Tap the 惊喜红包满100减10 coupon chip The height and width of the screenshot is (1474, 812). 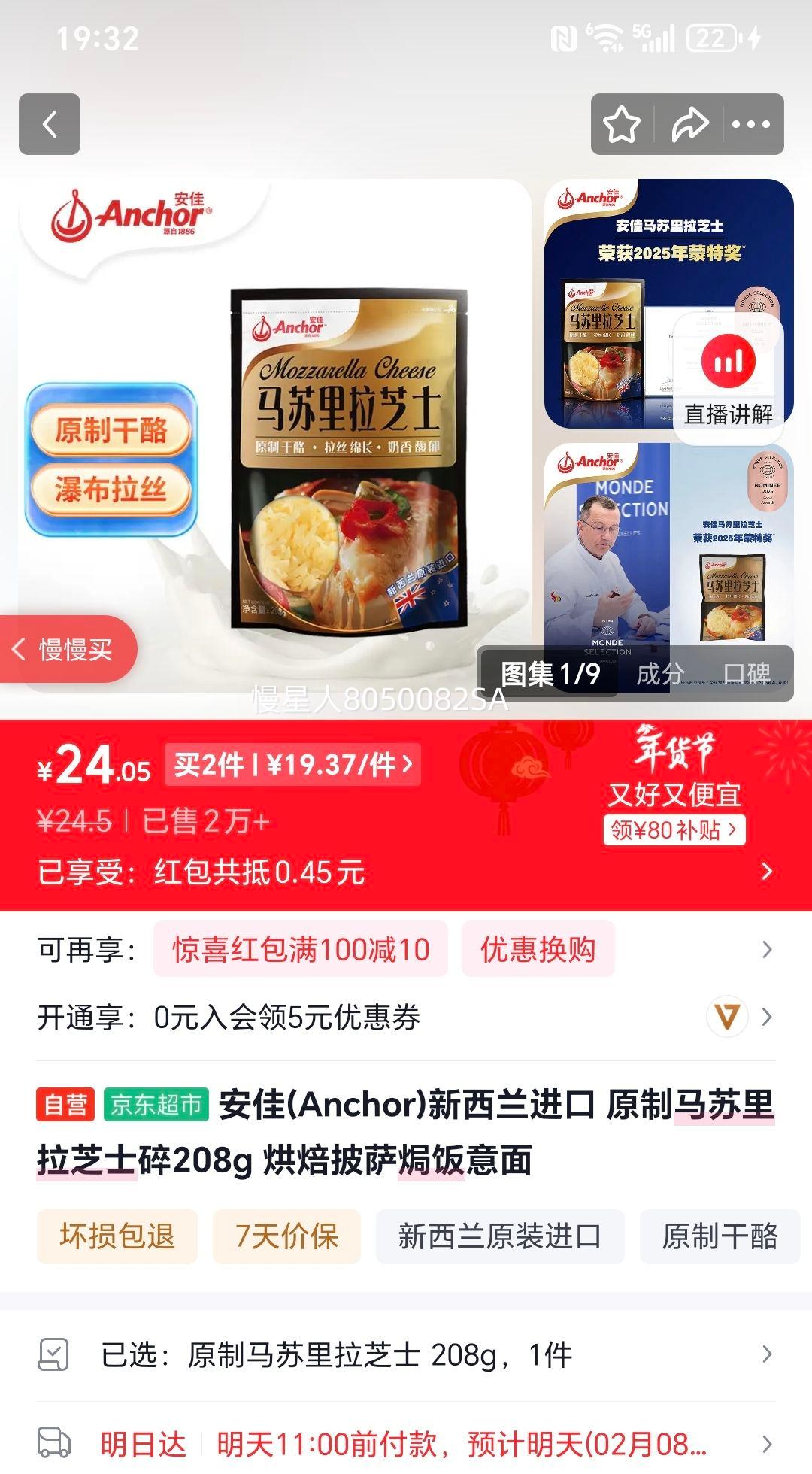pos(301,949)
